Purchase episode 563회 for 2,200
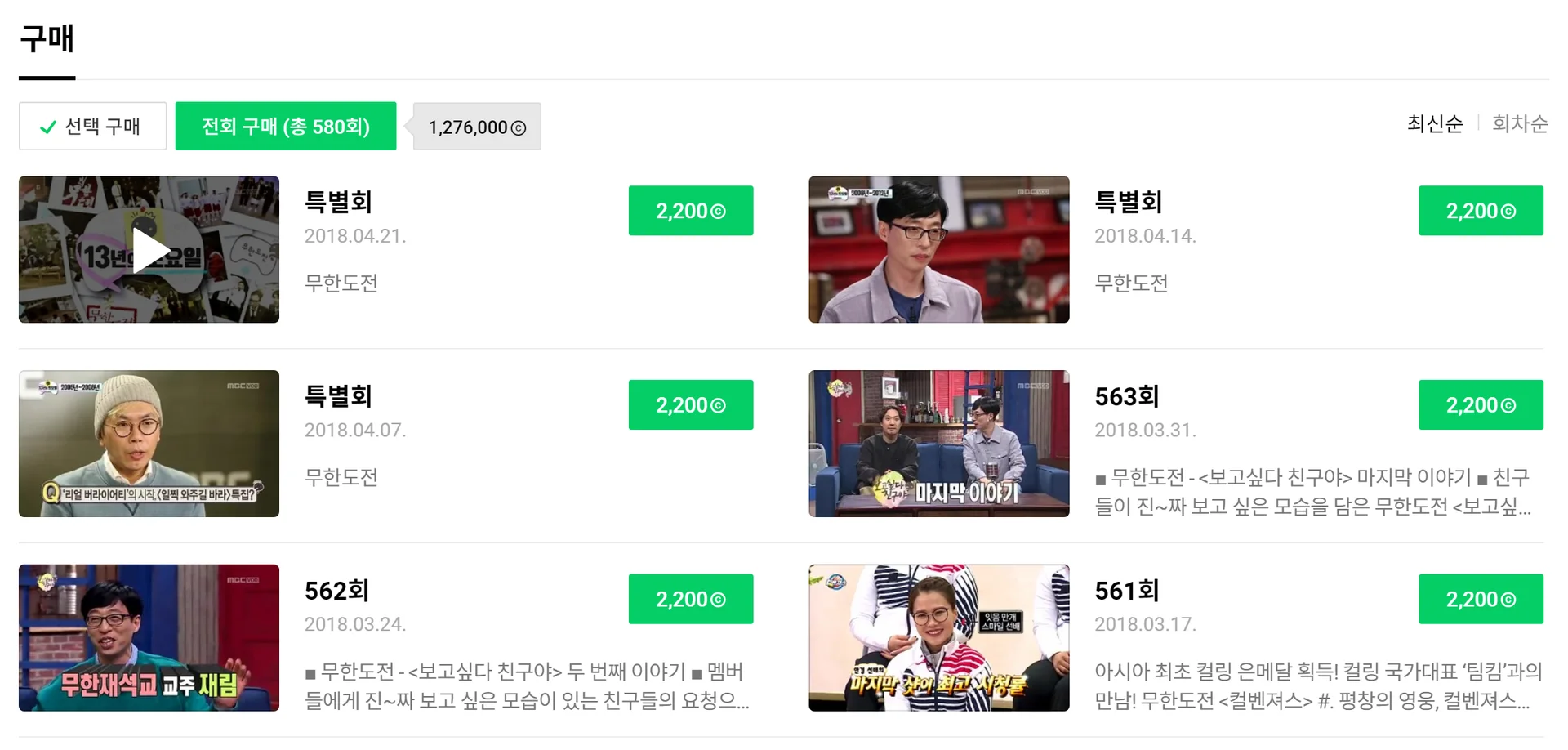The height and width of the screenshot is (750, 1568). point(1480,404)
